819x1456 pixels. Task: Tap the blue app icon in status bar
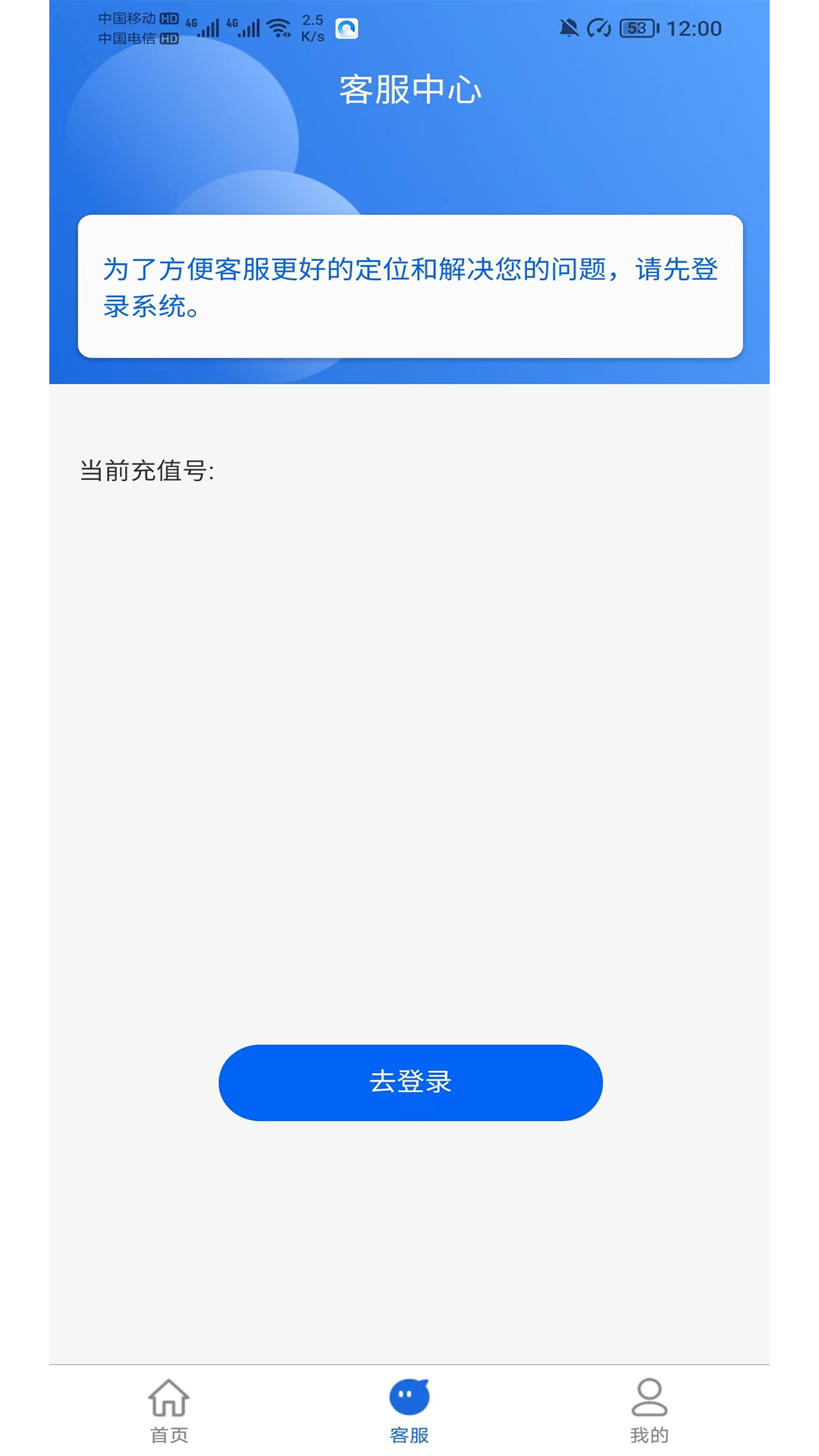coord(347,27)
